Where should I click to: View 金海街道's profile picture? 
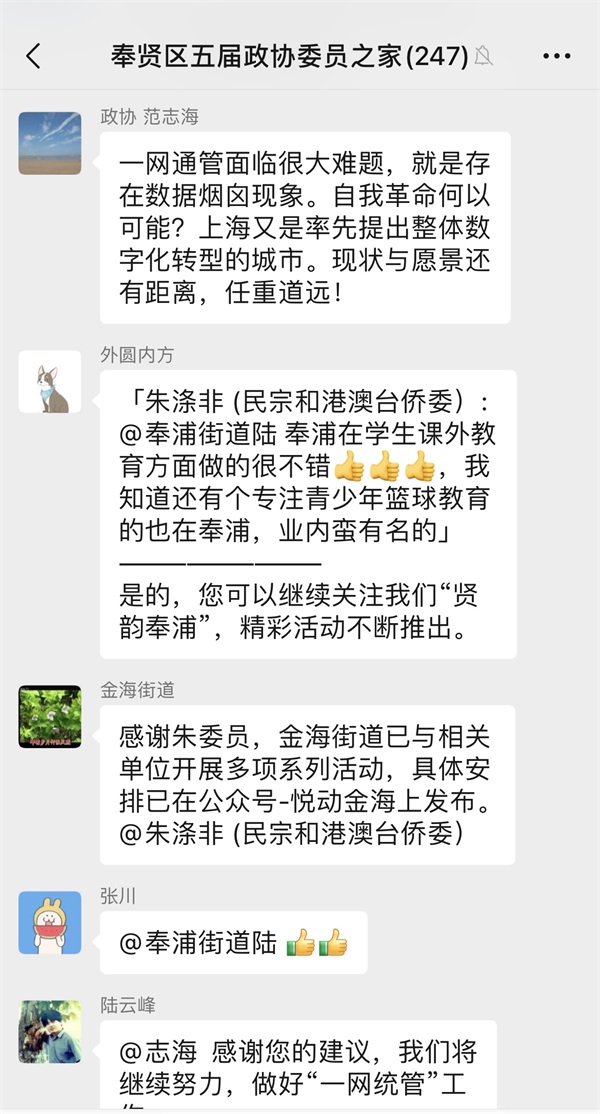coord(50,716)
